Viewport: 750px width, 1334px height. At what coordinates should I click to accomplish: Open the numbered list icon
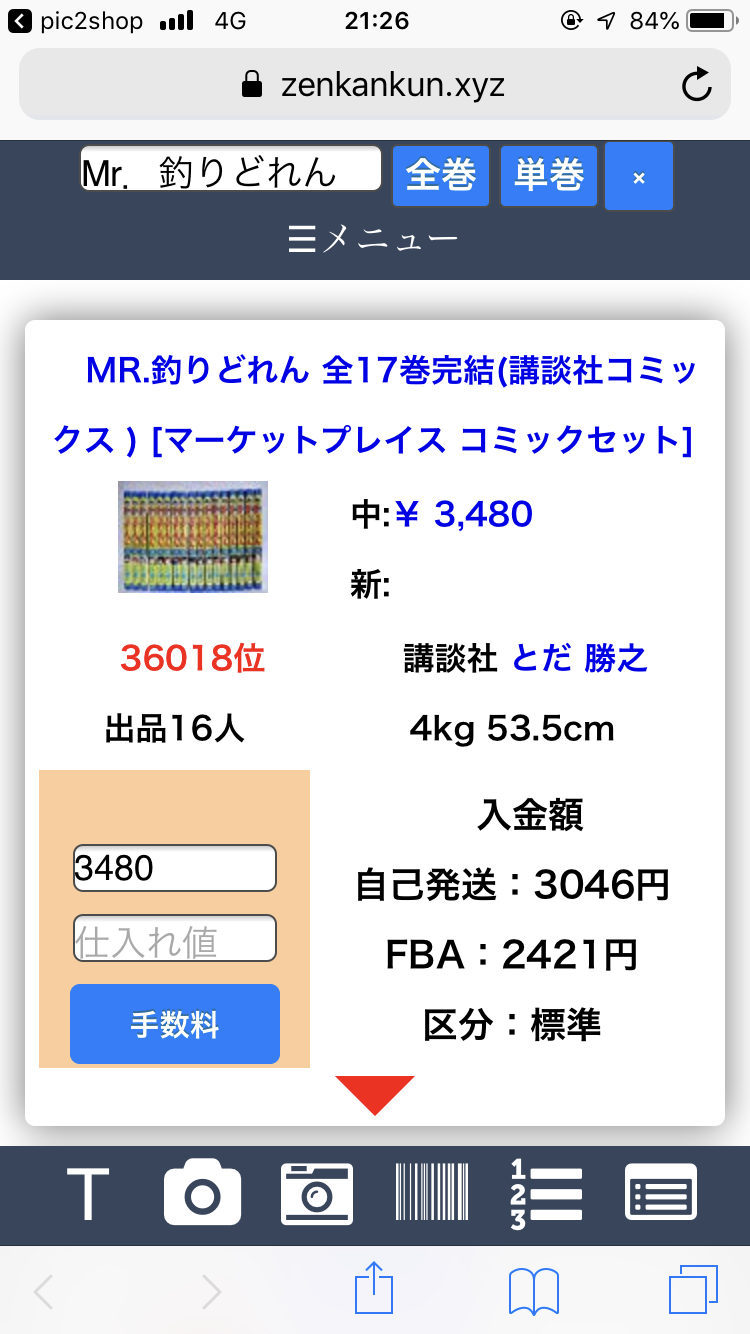point(546,1193)
